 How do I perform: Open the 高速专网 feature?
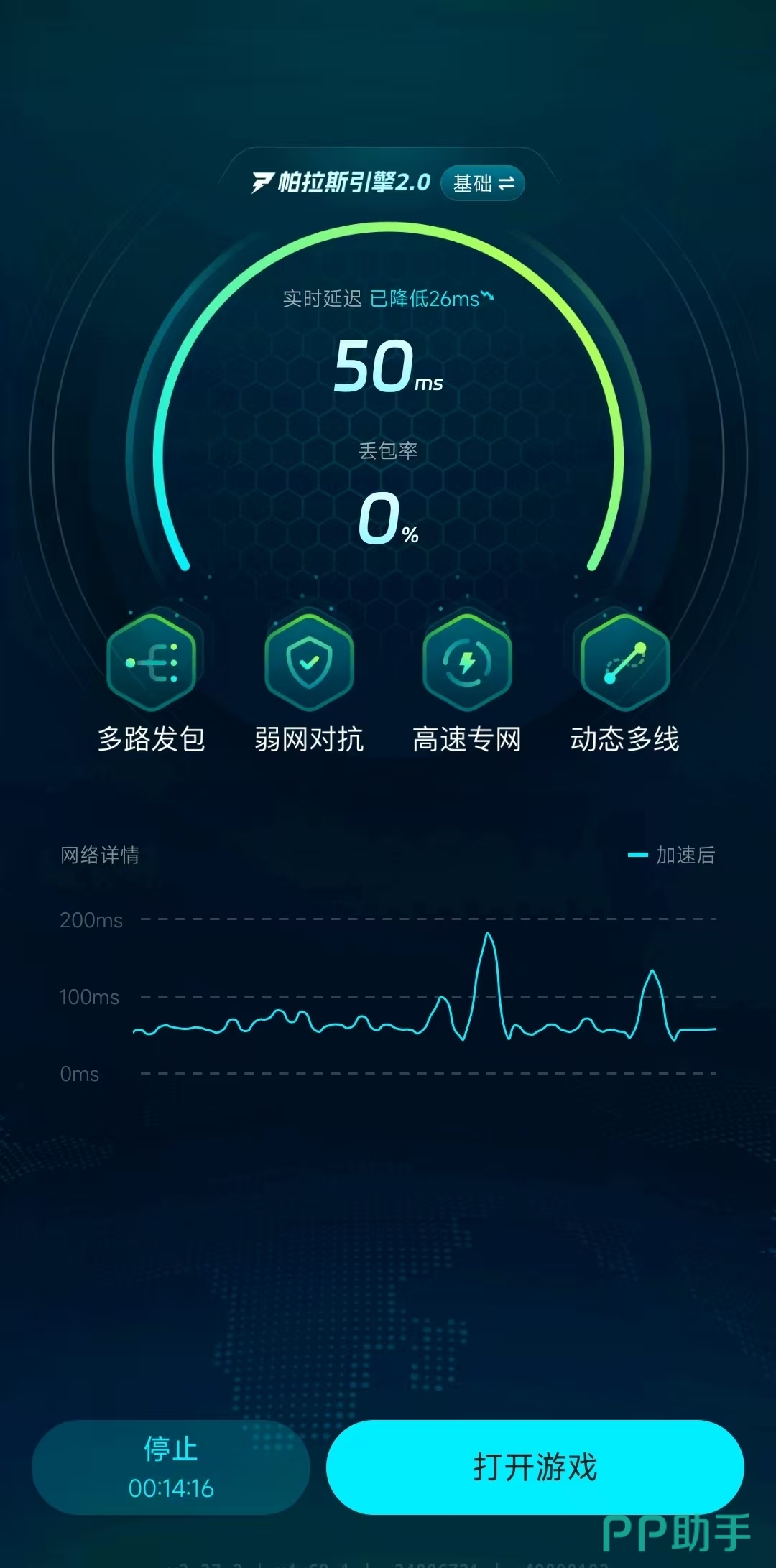click(x=467, y=662)
